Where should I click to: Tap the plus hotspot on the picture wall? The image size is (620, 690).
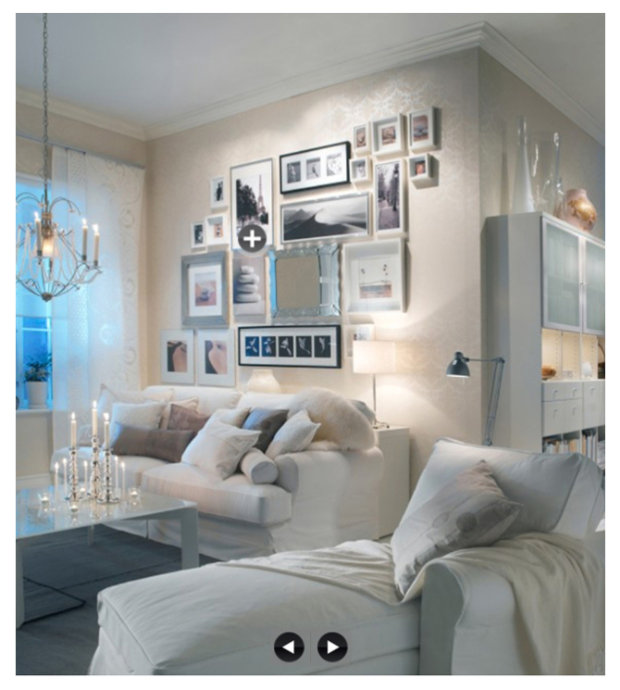(x=252, y=238)
